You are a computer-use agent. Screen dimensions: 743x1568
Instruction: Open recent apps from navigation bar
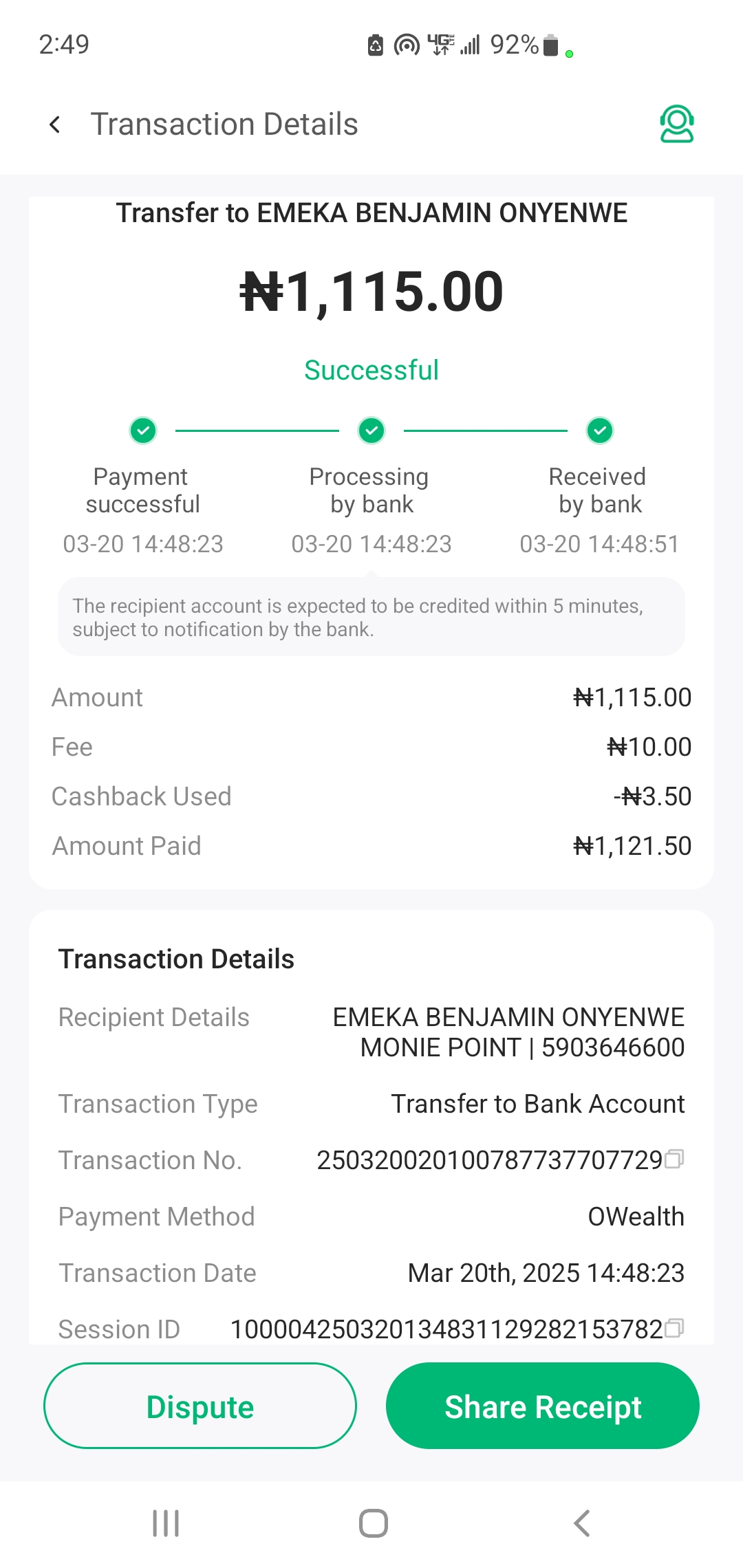166,1523
